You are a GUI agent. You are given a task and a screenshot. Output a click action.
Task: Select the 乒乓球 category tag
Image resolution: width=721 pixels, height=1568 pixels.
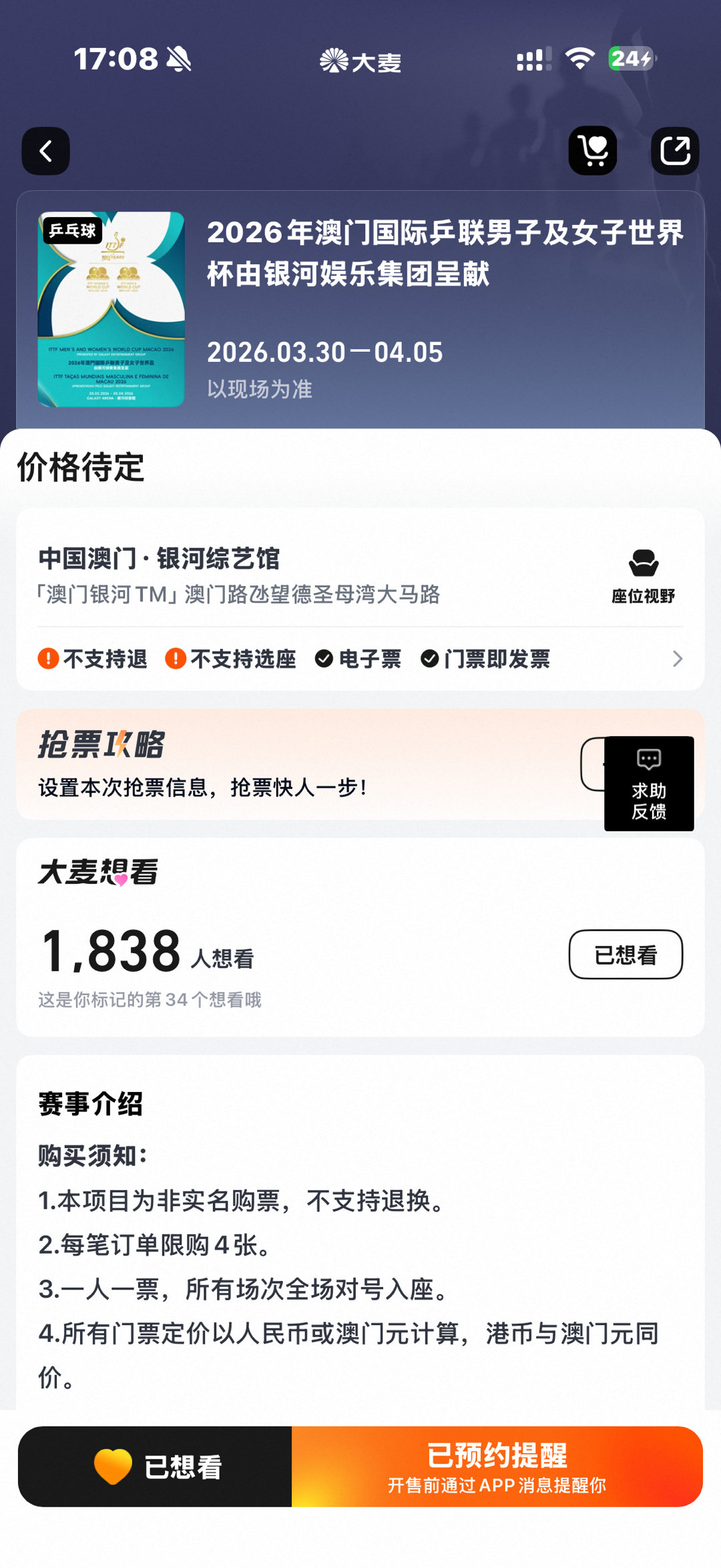click(72, 229)
